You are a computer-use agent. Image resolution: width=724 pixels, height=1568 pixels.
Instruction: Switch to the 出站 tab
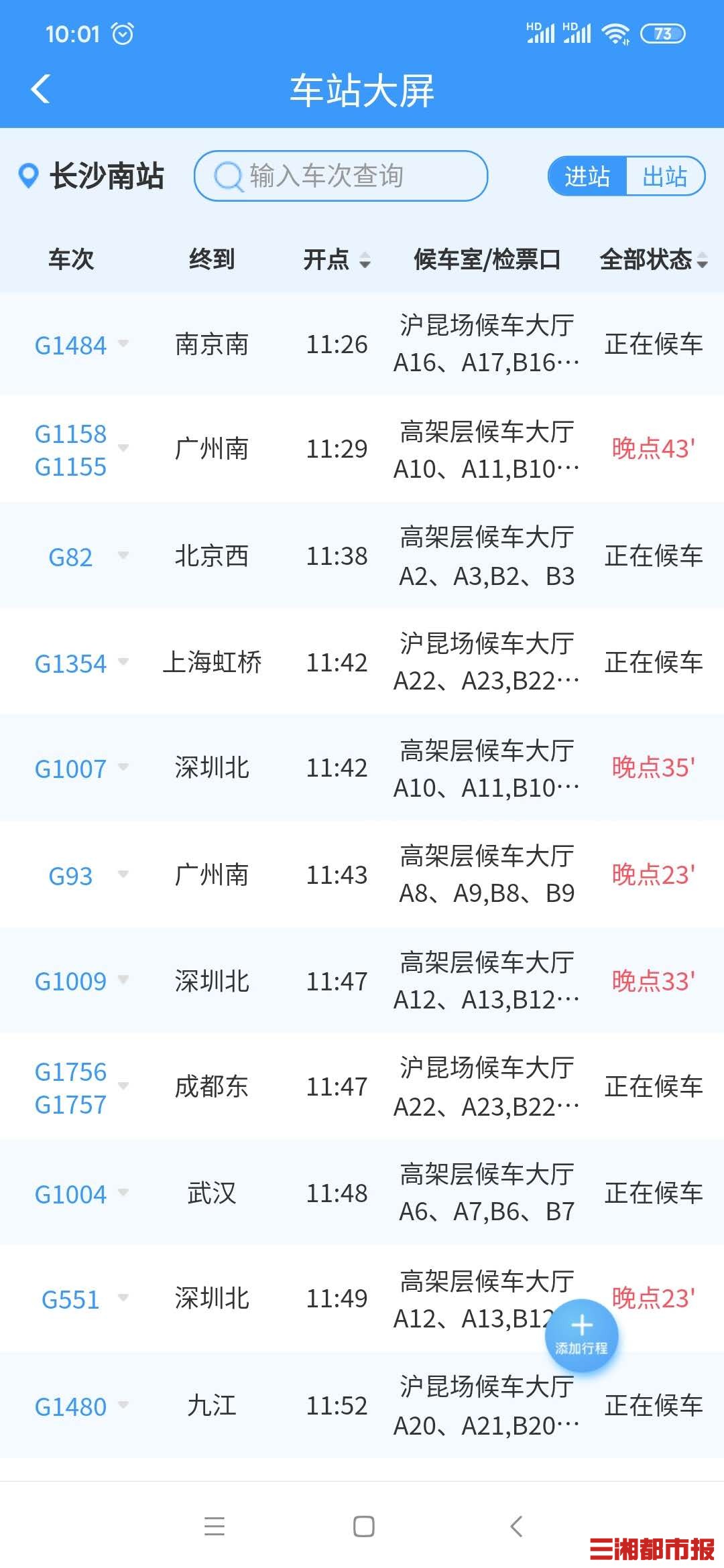(x=664, y=177)
